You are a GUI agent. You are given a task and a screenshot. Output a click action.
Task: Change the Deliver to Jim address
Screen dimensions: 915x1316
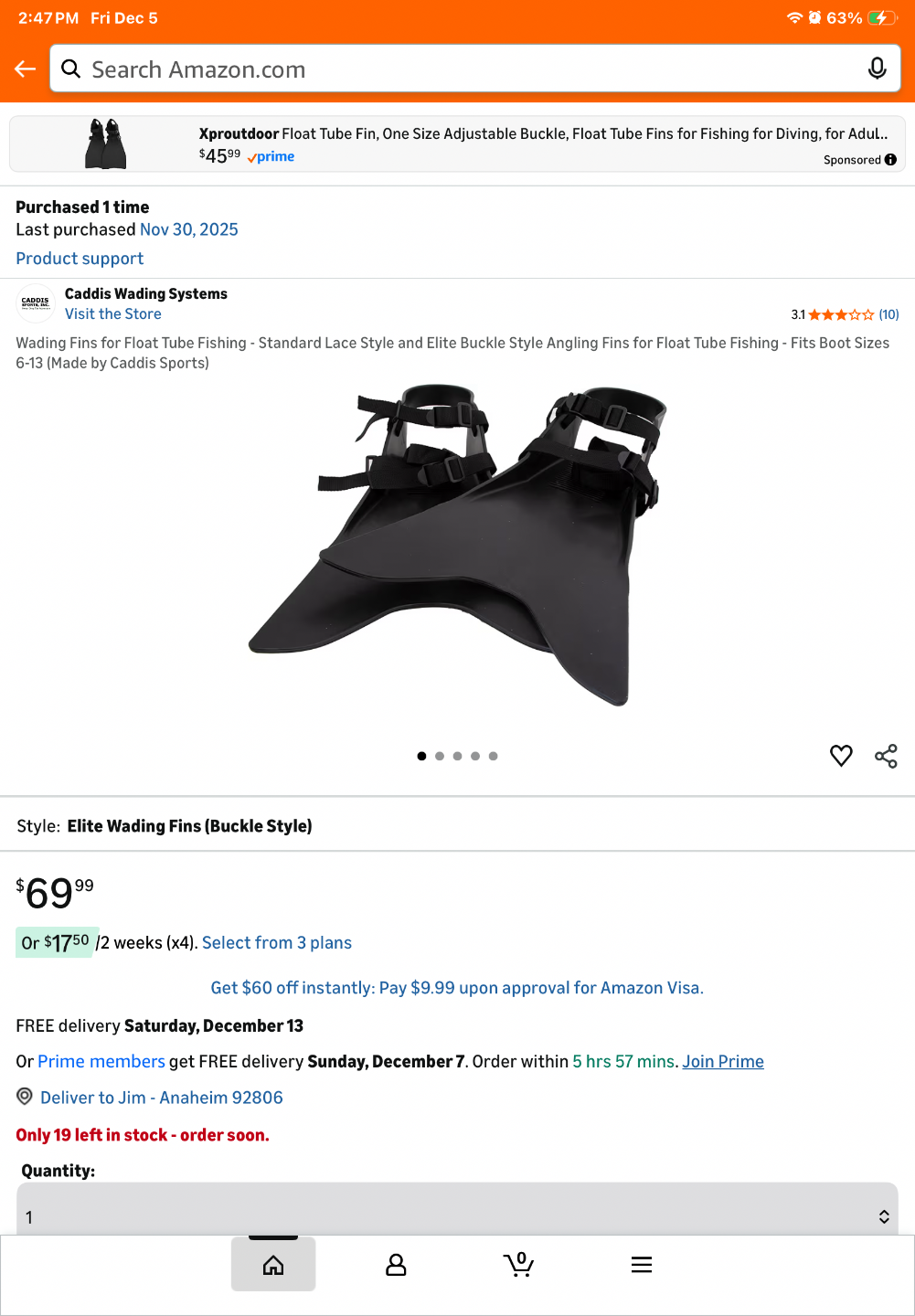(161, 1098)
